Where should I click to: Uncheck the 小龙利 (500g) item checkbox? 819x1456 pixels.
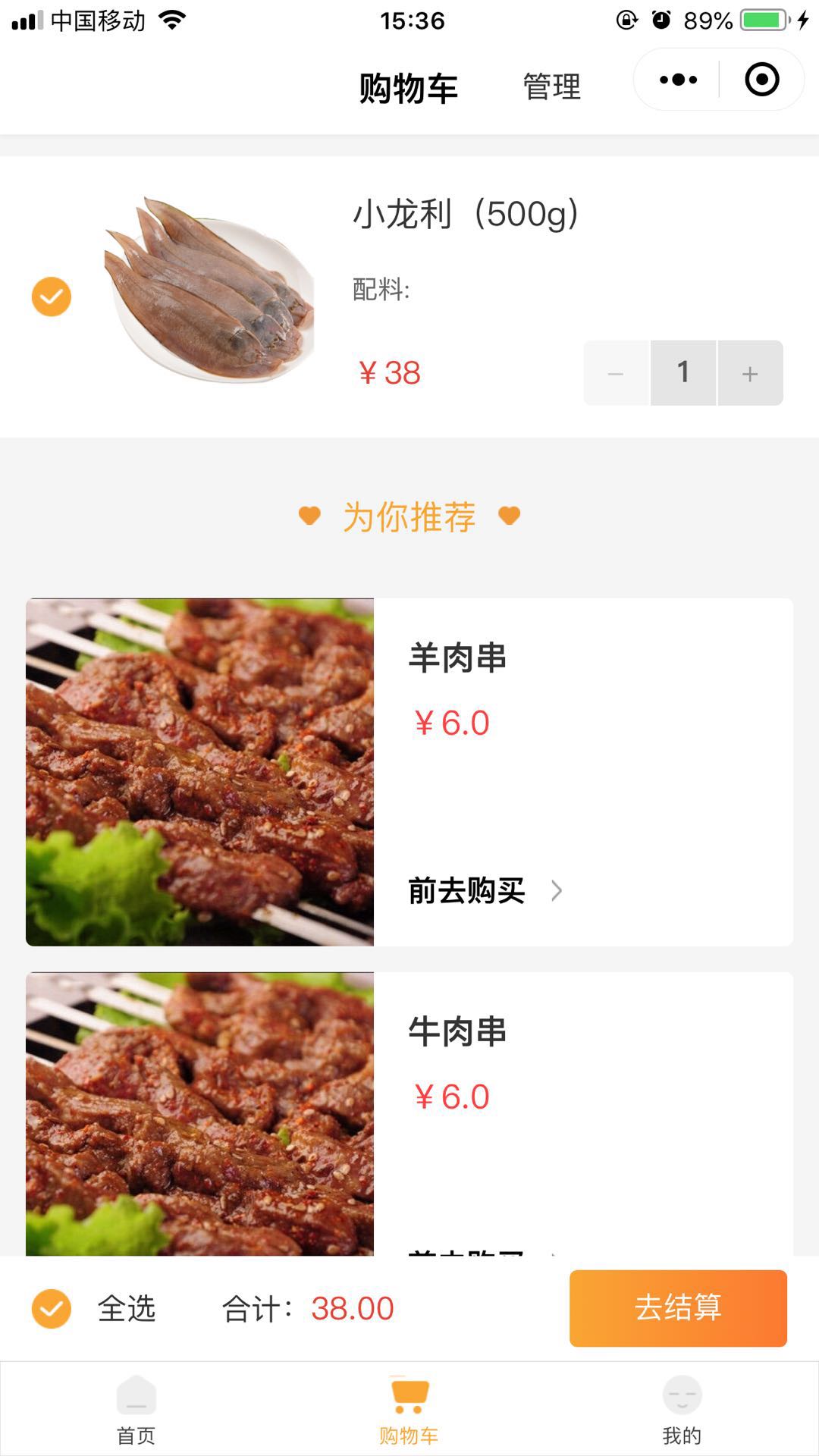(52, 297)
